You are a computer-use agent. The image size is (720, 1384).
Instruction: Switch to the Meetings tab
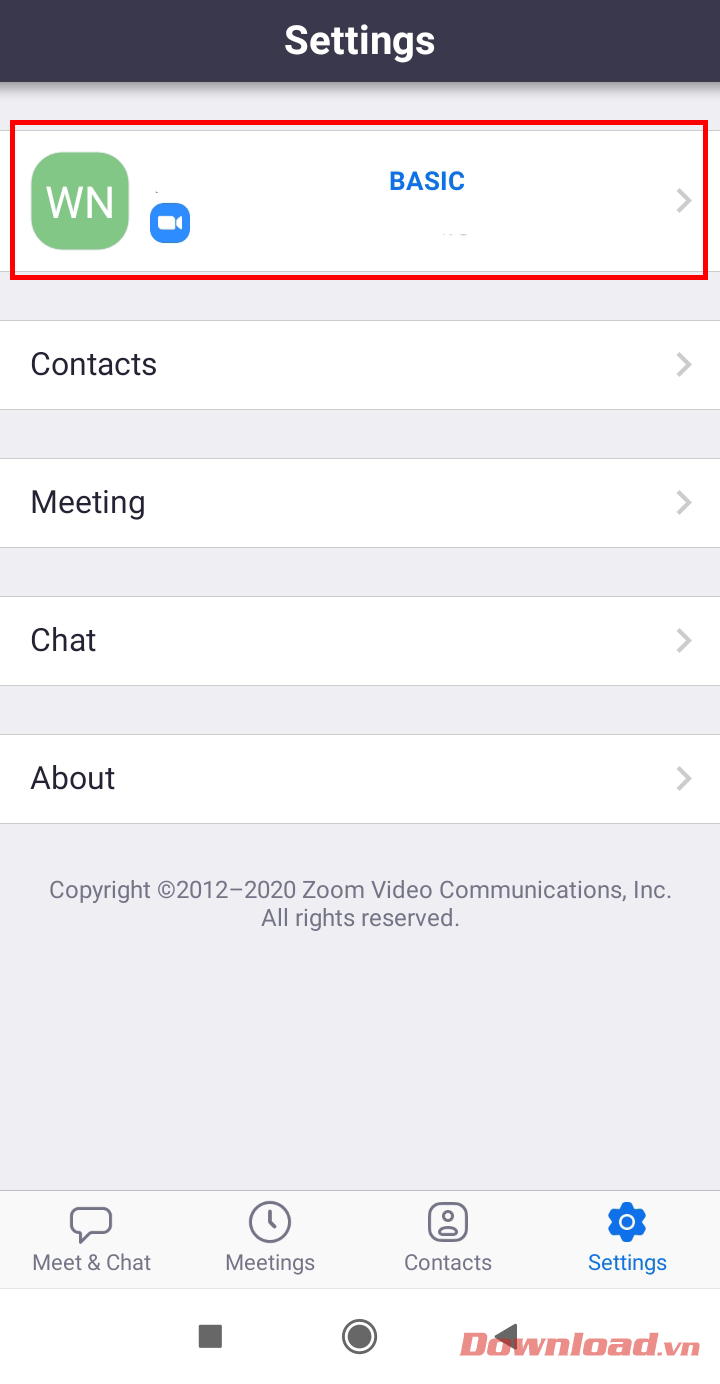[x=270, y=1239]
